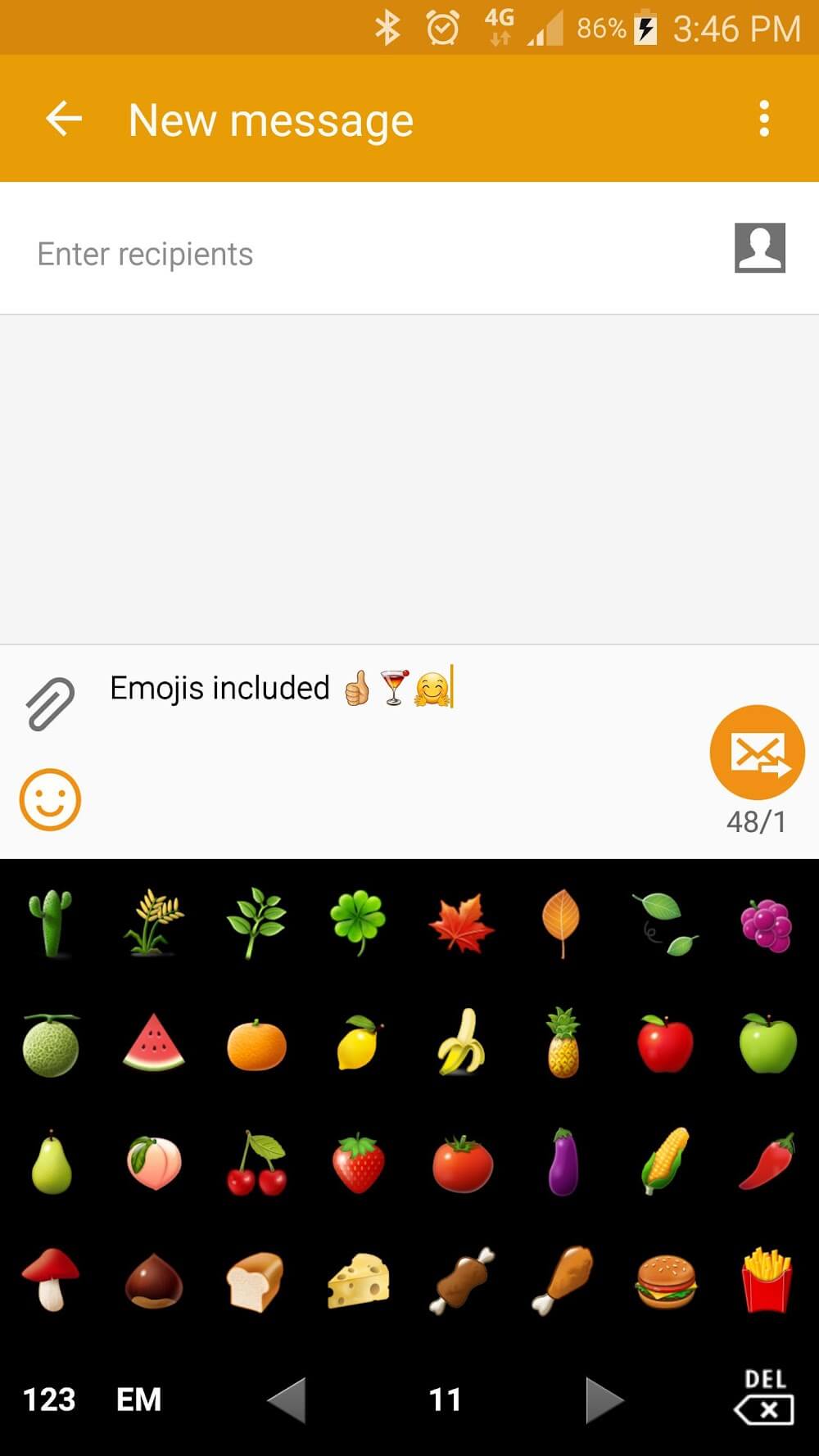Go to next emoji page
Screen dimensions: 819x1456
604,1399
